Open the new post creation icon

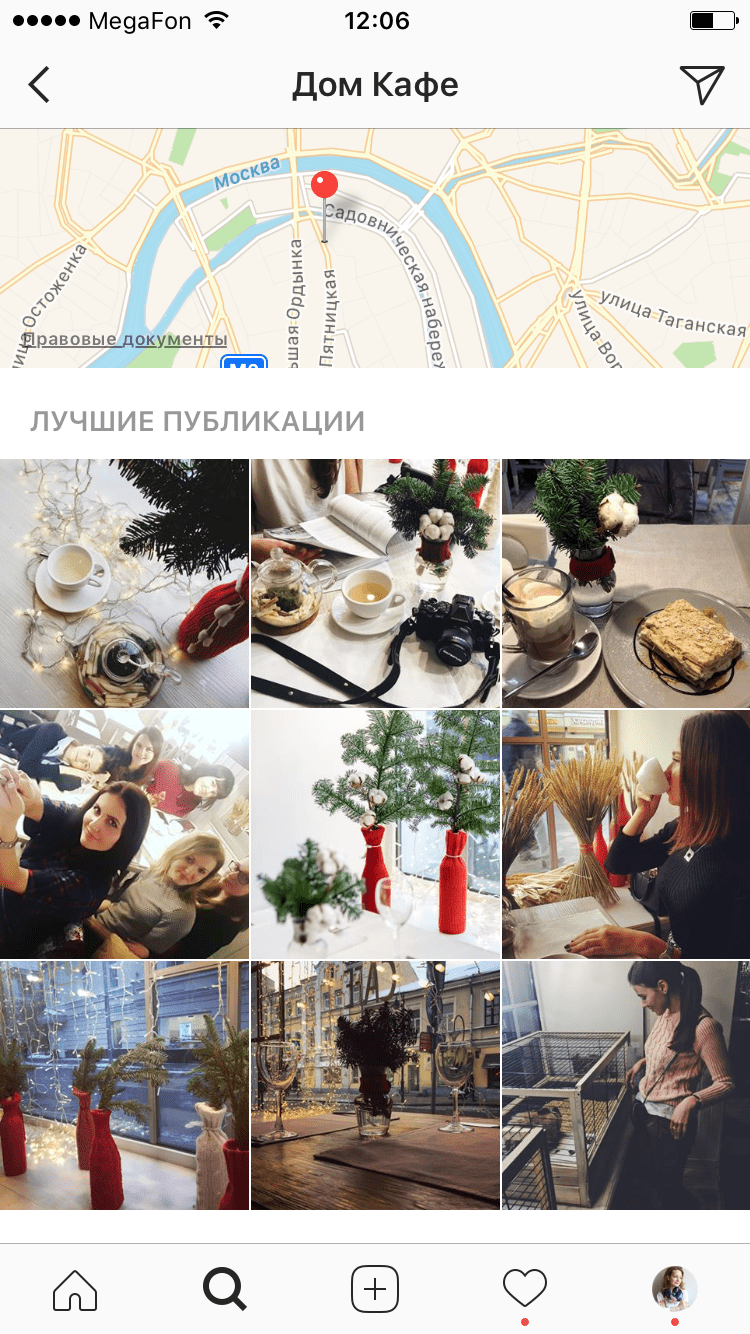click(x=374, y=1290)
